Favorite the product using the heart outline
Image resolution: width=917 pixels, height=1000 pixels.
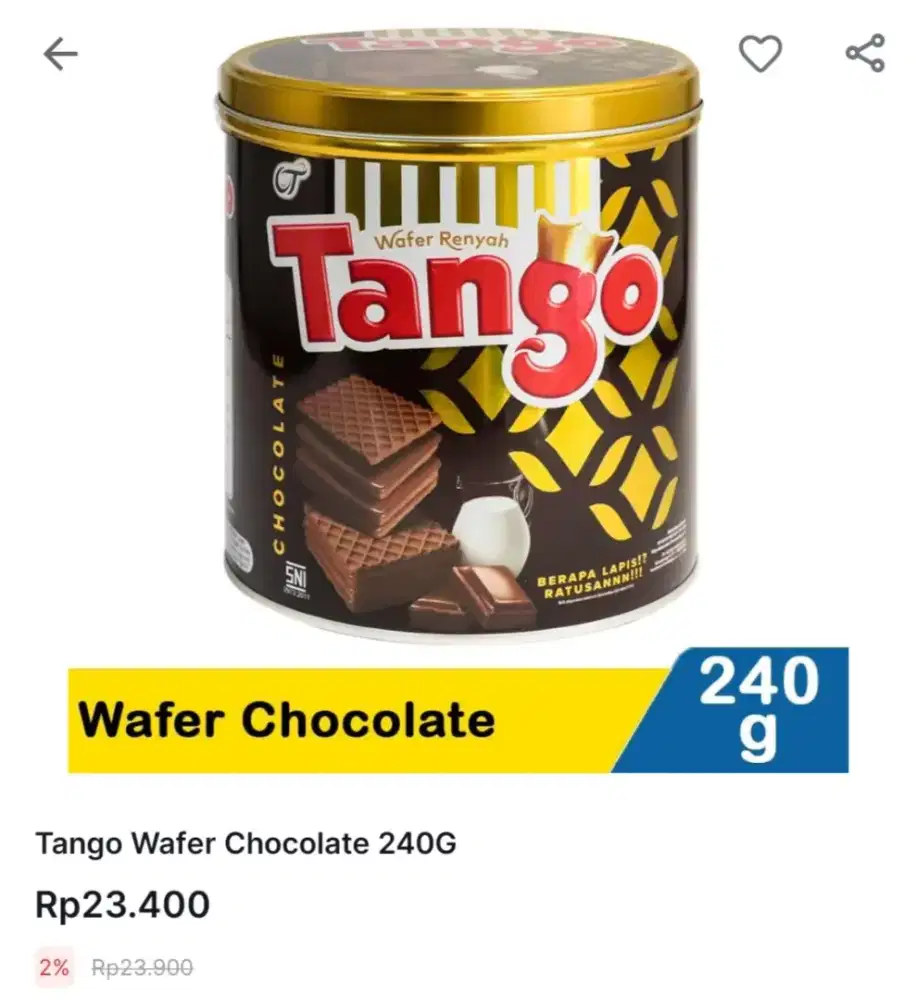click(x=761, y=55)
